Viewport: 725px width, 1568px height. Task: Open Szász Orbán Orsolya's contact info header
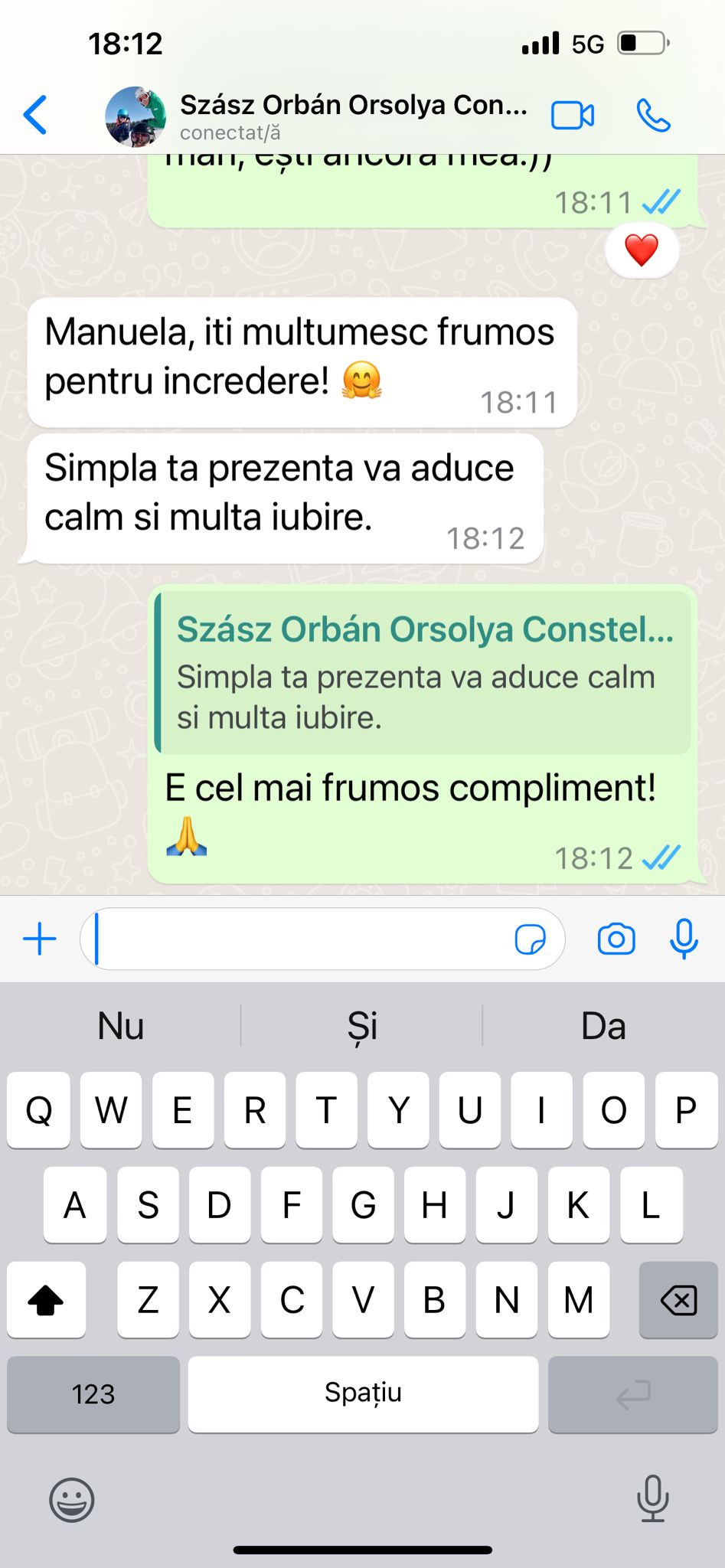(352, 115)
